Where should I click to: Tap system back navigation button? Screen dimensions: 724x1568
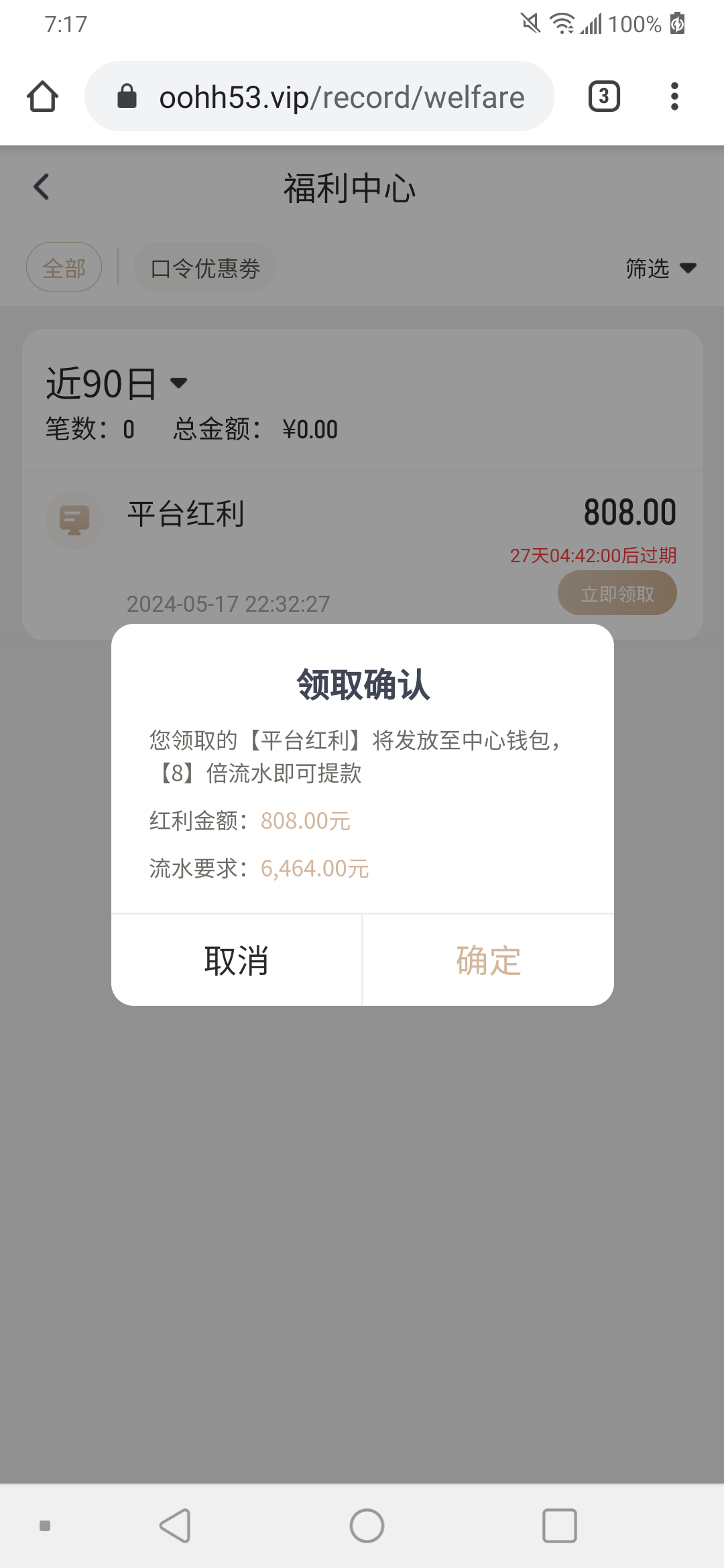(176, 1526)
